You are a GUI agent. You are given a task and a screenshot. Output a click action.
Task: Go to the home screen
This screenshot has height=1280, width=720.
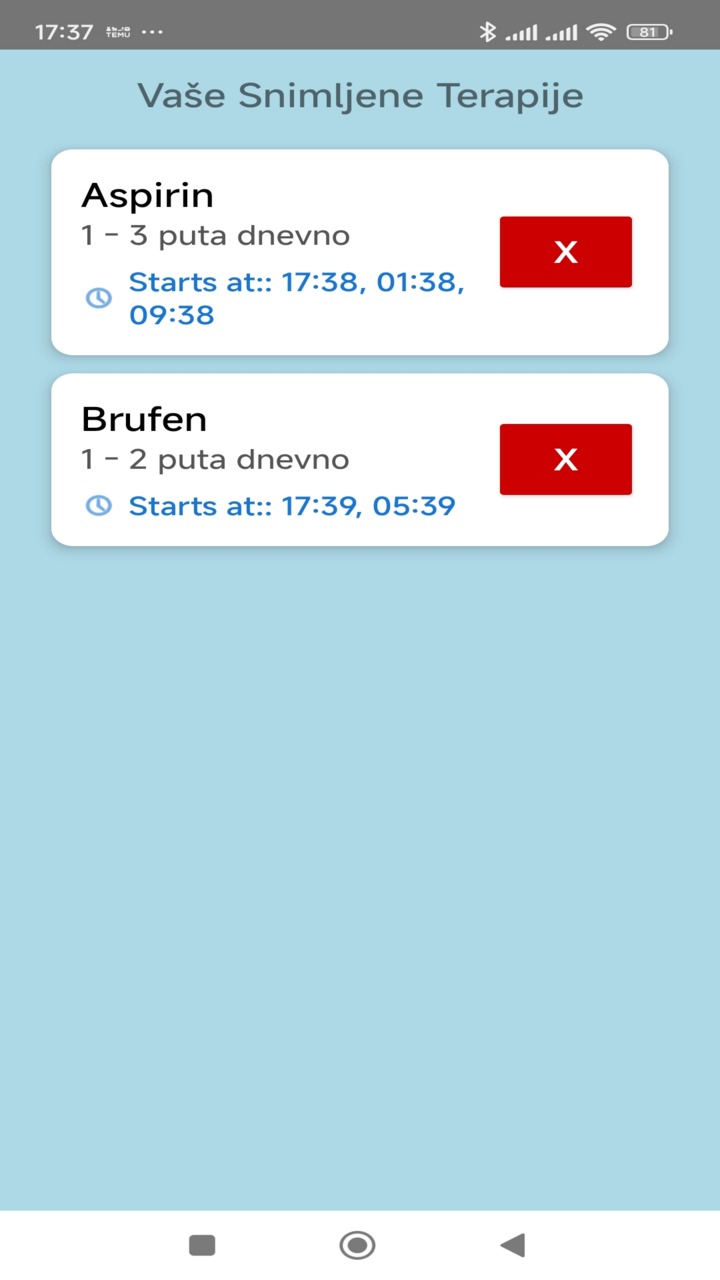coord(357,1245)
